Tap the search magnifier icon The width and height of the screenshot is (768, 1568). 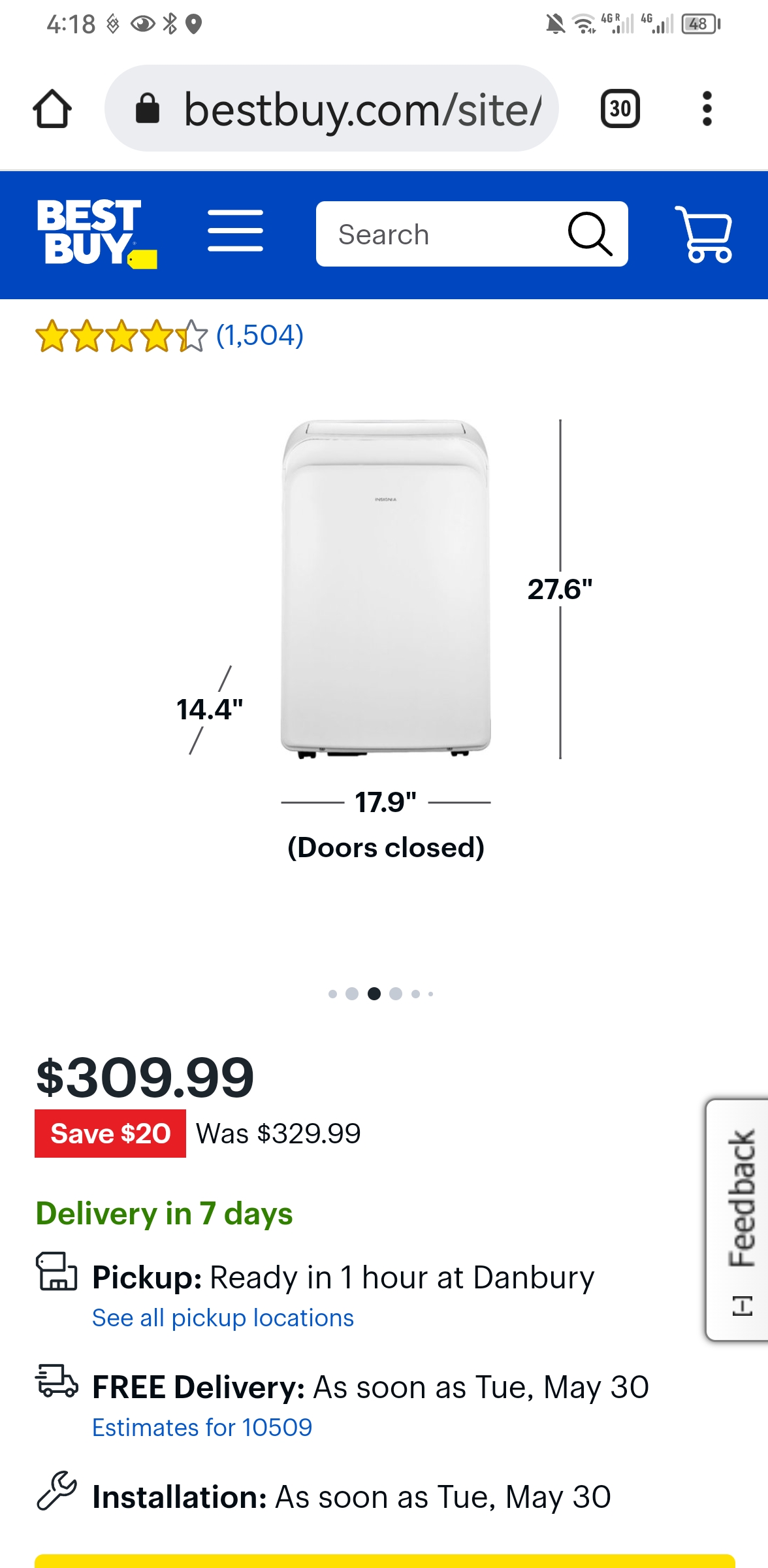590,233
